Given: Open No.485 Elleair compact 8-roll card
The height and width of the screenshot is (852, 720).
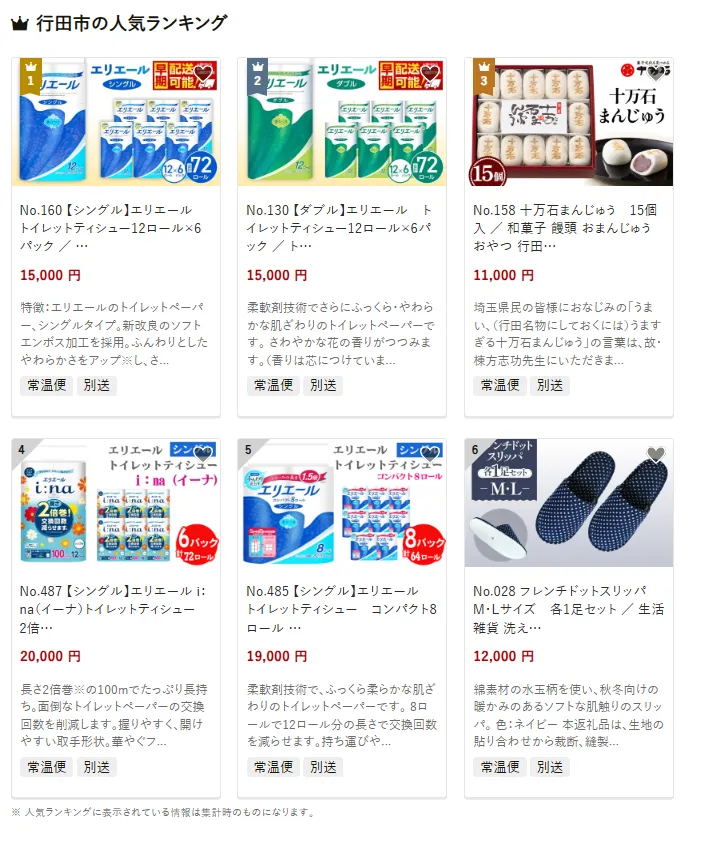Looking at the screenshot, I should click(342, 608).
